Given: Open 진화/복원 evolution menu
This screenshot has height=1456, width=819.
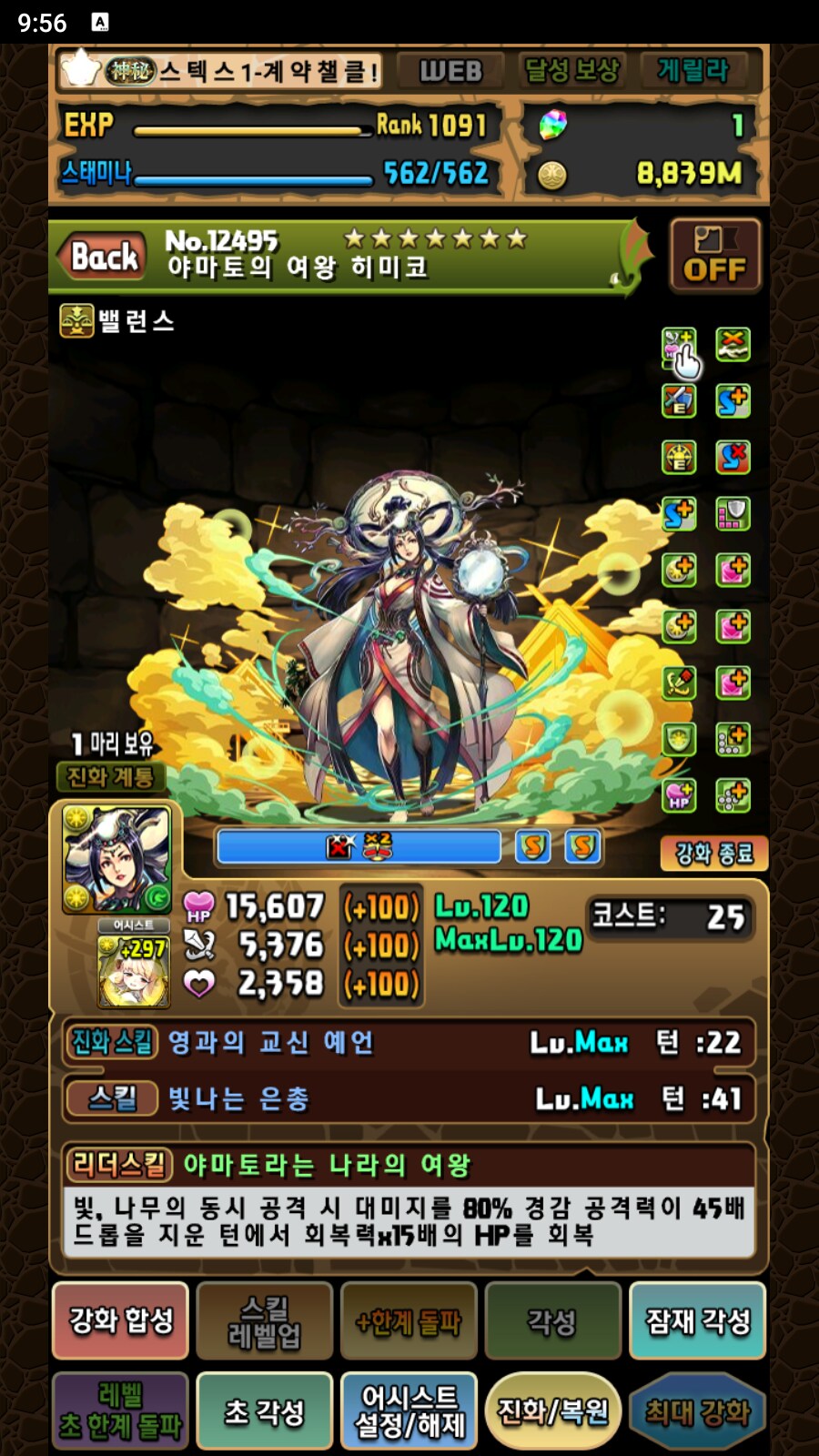Looking at the screenshot, I should [552, 1411].
